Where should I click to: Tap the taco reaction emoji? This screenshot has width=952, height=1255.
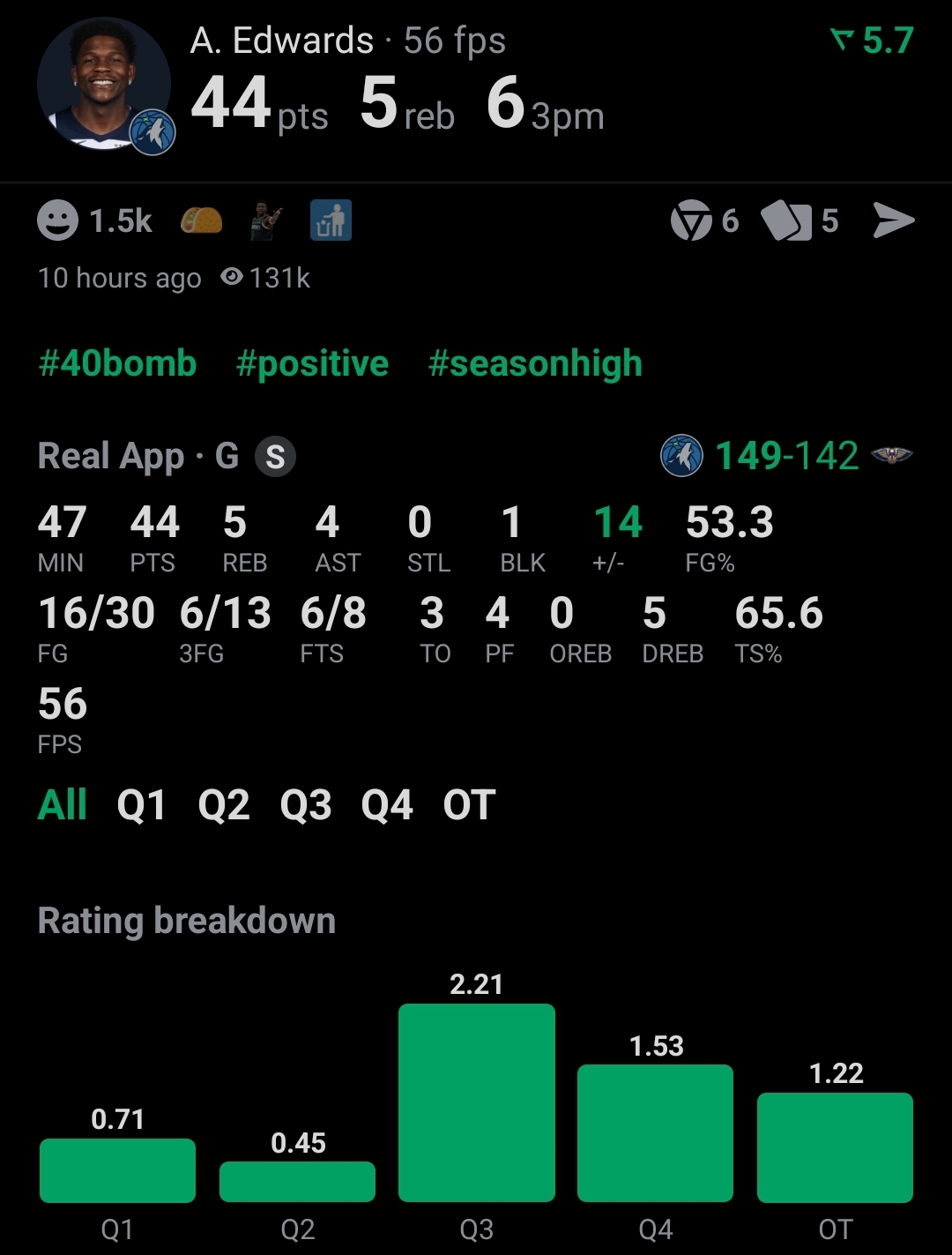[x=202, y=220]
